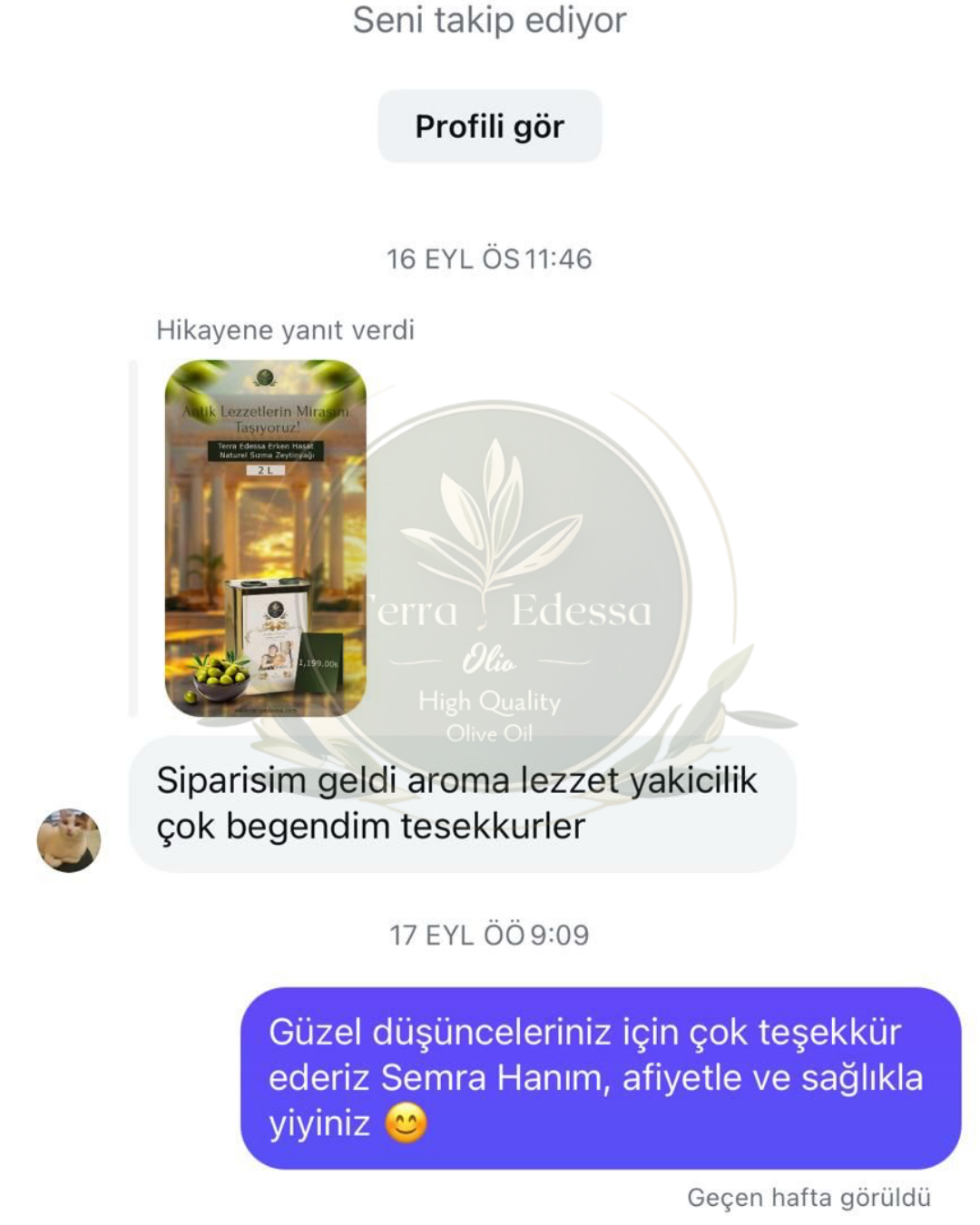The height and width of the screenshot is (1225, 980).
Task: Open the replied story thumbnail
Action: 265,538
